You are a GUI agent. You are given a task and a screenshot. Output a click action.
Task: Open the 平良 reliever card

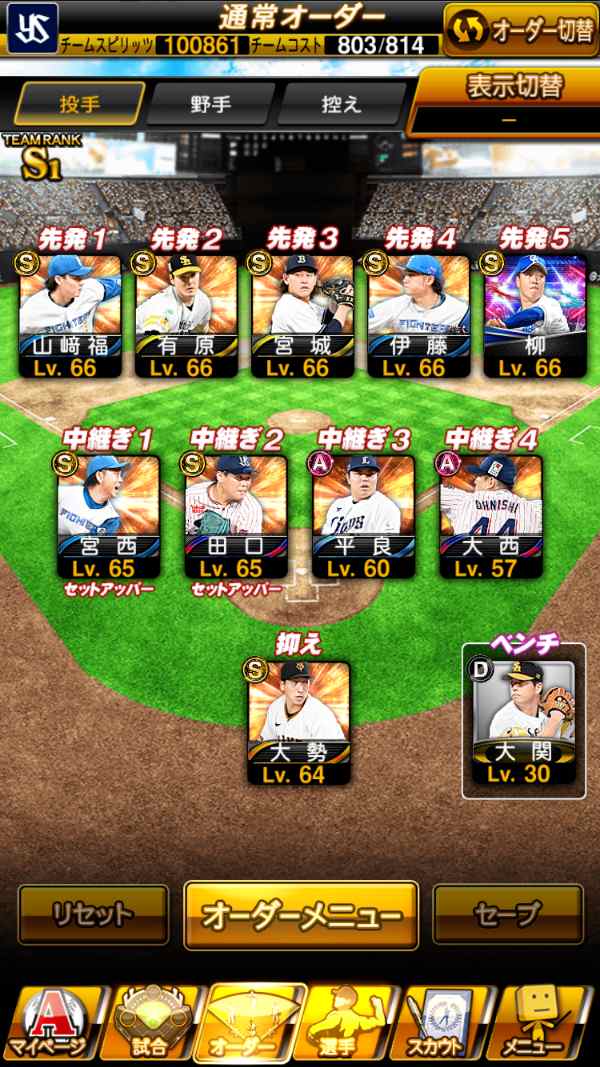[x=363, y=516]
